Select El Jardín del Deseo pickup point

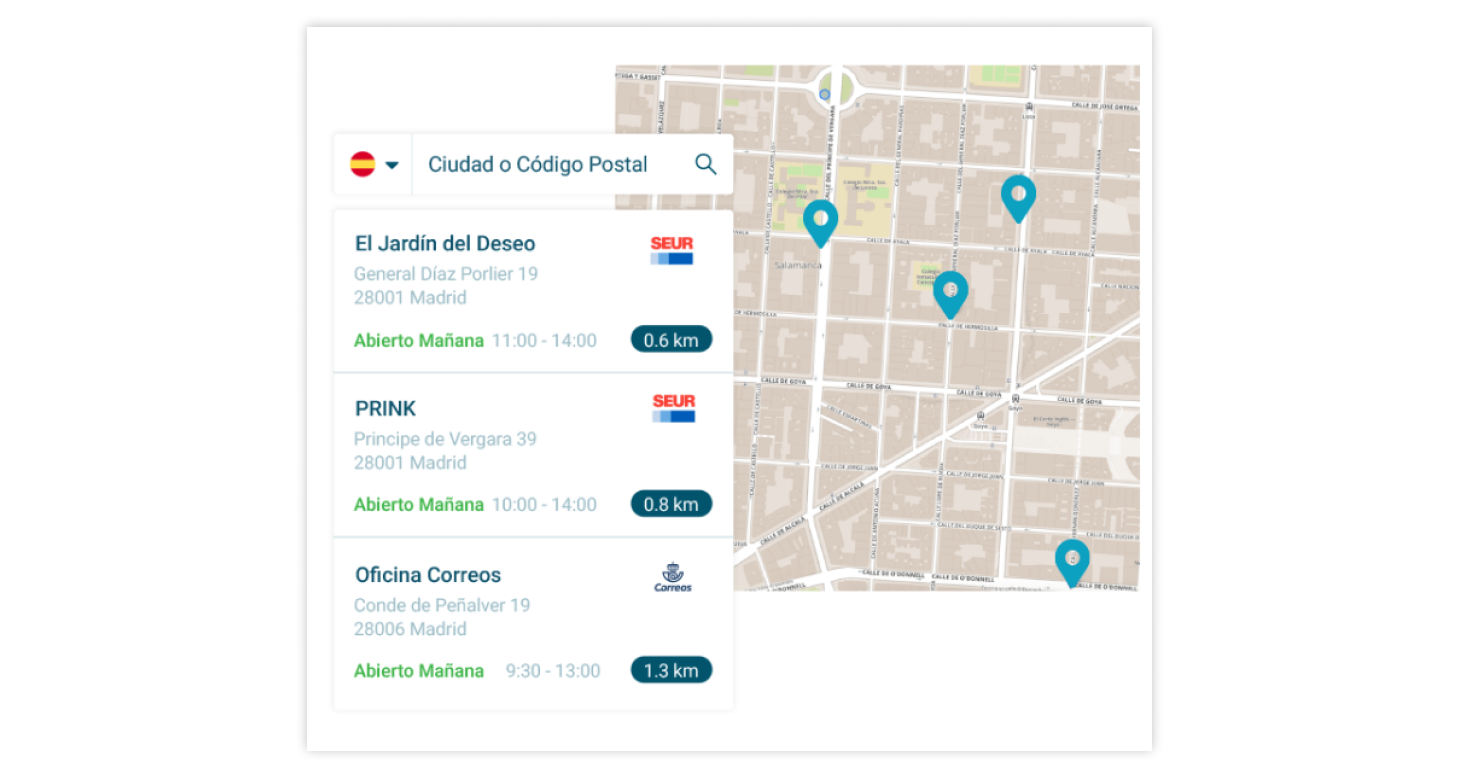pyautogui.click(x=533, y=291)
